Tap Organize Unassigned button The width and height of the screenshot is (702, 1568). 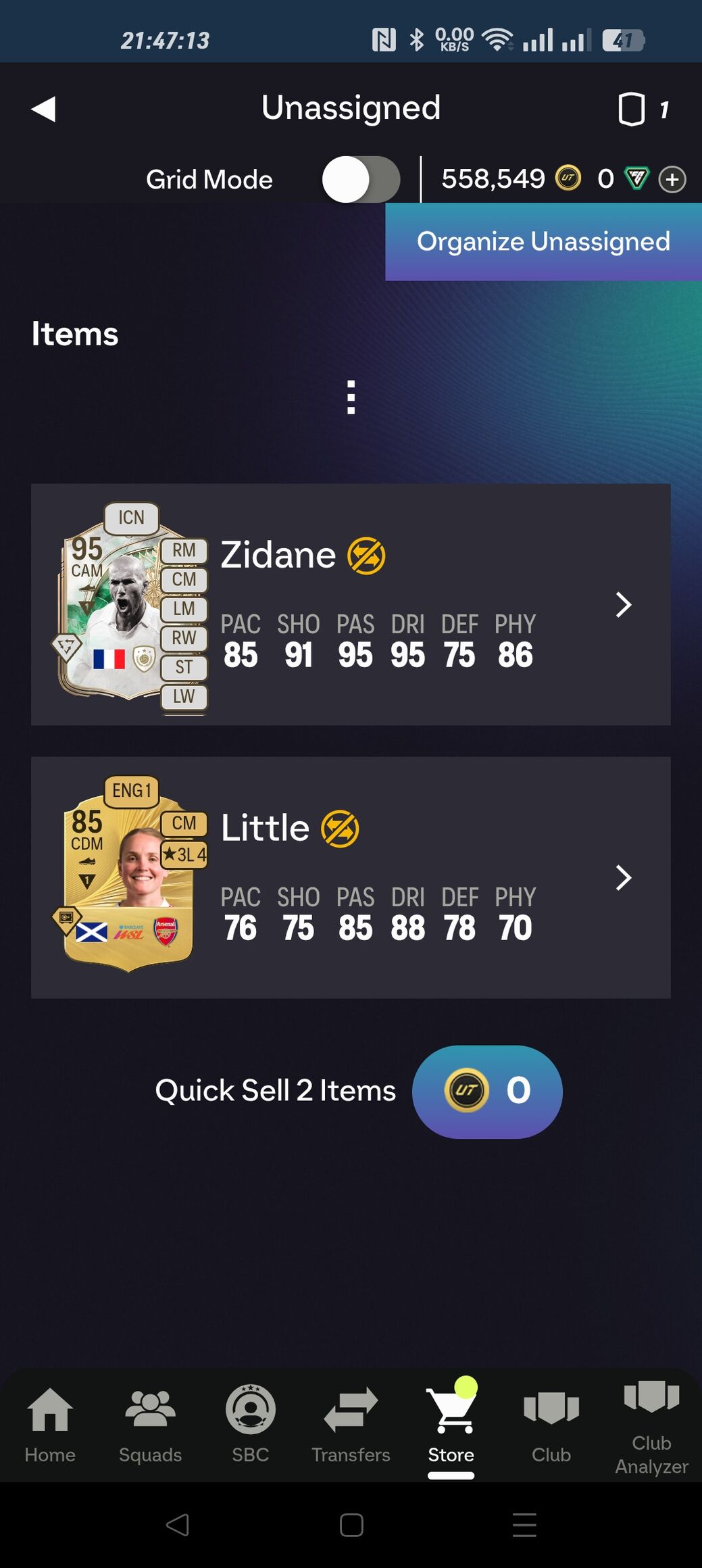(x=543, y=242)
